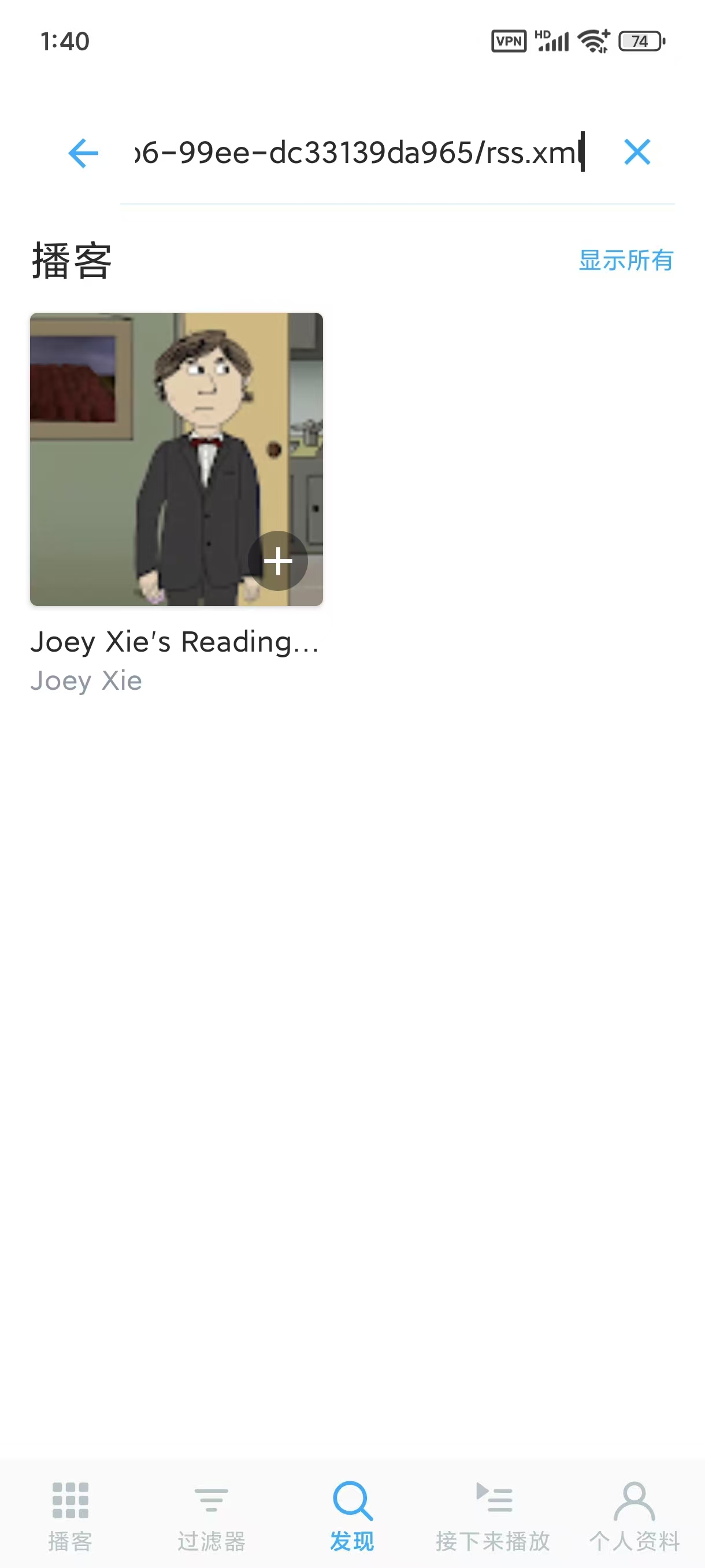Tap the clock in the status bar
The image size is (705, 1568).
tap(63, 42)
